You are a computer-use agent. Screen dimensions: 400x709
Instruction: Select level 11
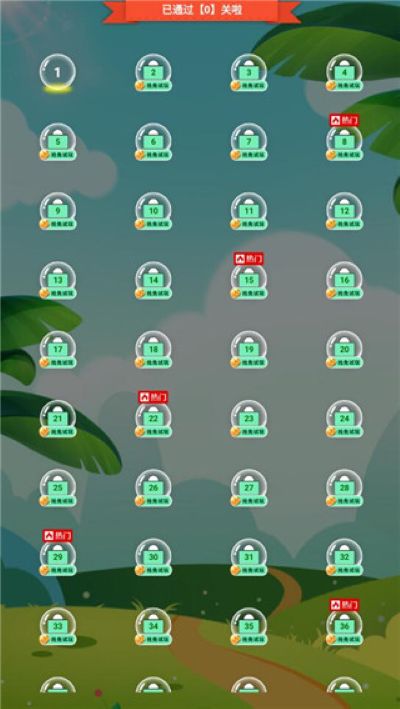coord(249,211)
